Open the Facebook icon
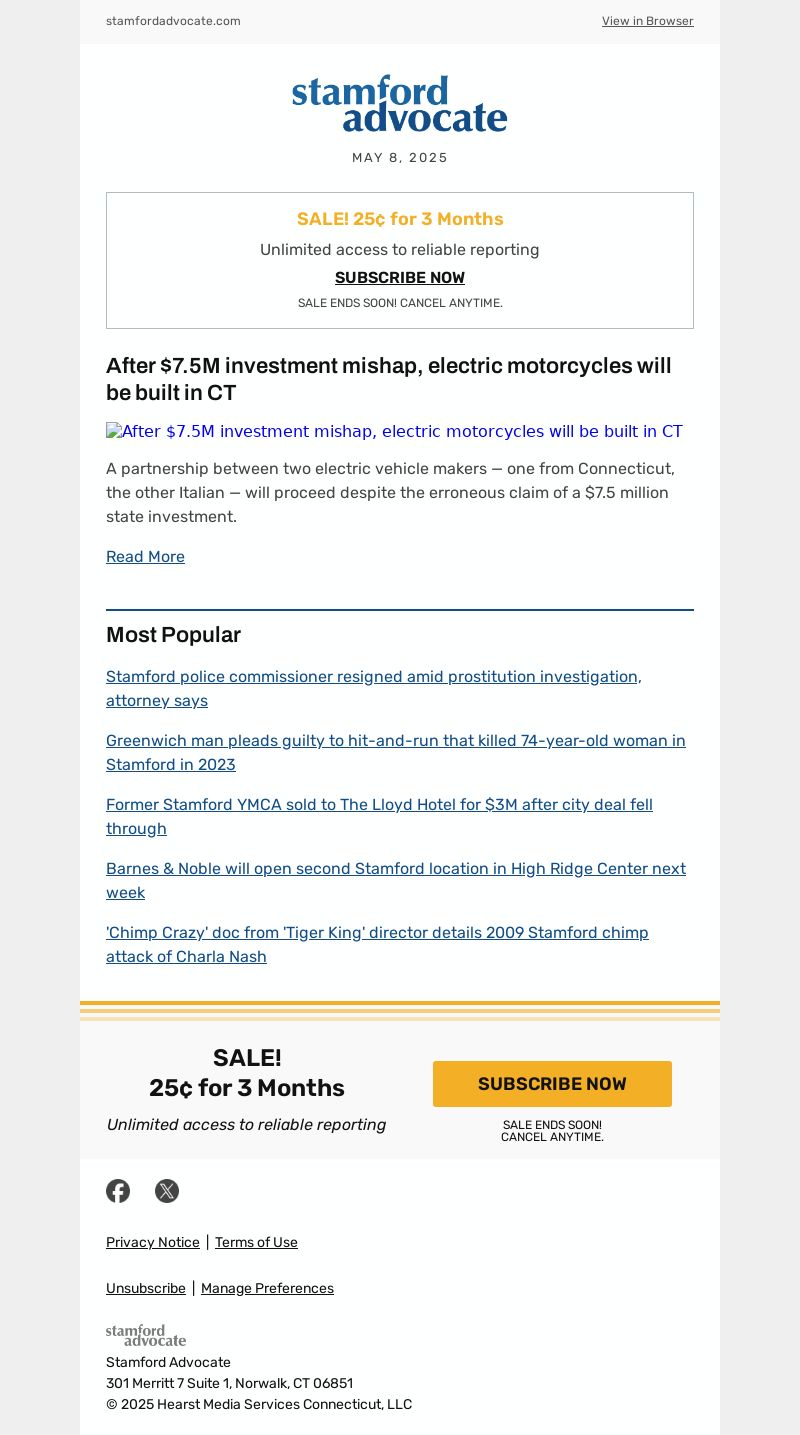This screenshot has width=800, height=1435. (118, 1191)
